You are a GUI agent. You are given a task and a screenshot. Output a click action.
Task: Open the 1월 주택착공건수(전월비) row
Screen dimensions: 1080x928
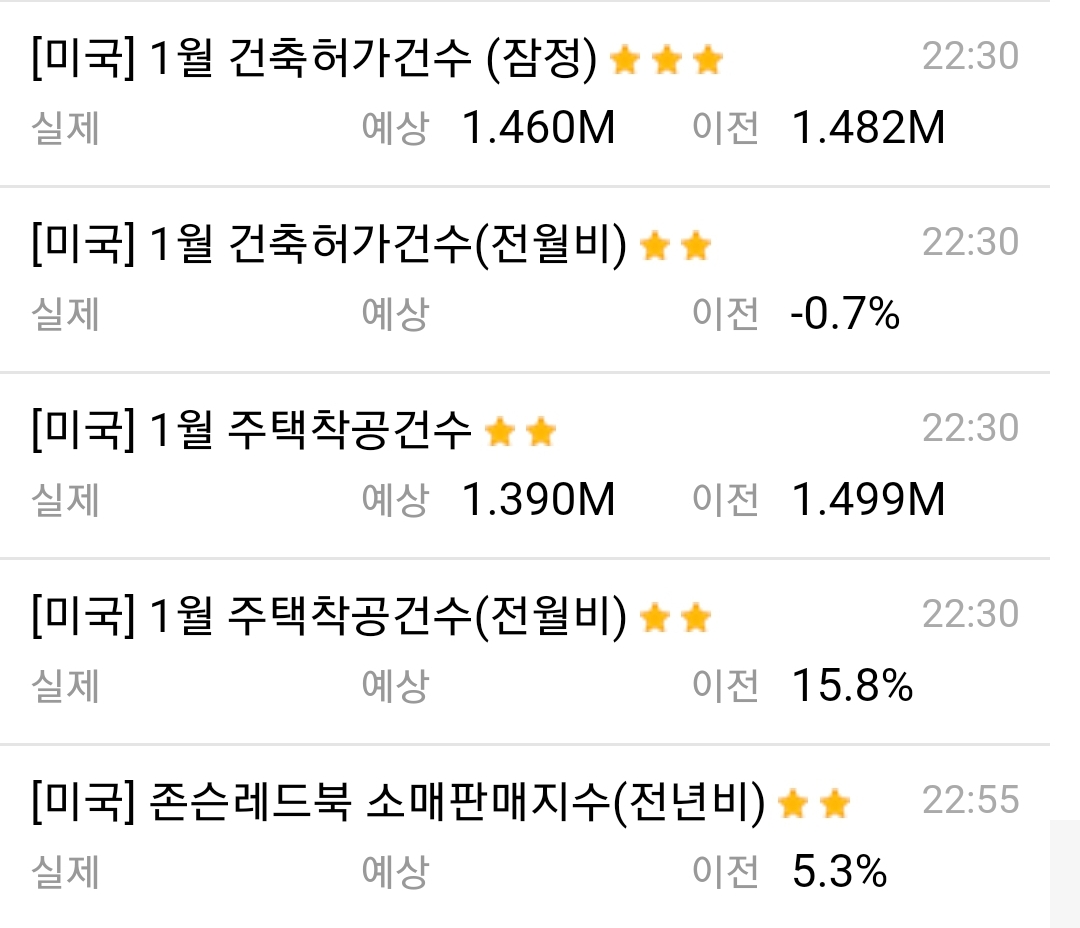pyautogui.click(x=525, y=651)
